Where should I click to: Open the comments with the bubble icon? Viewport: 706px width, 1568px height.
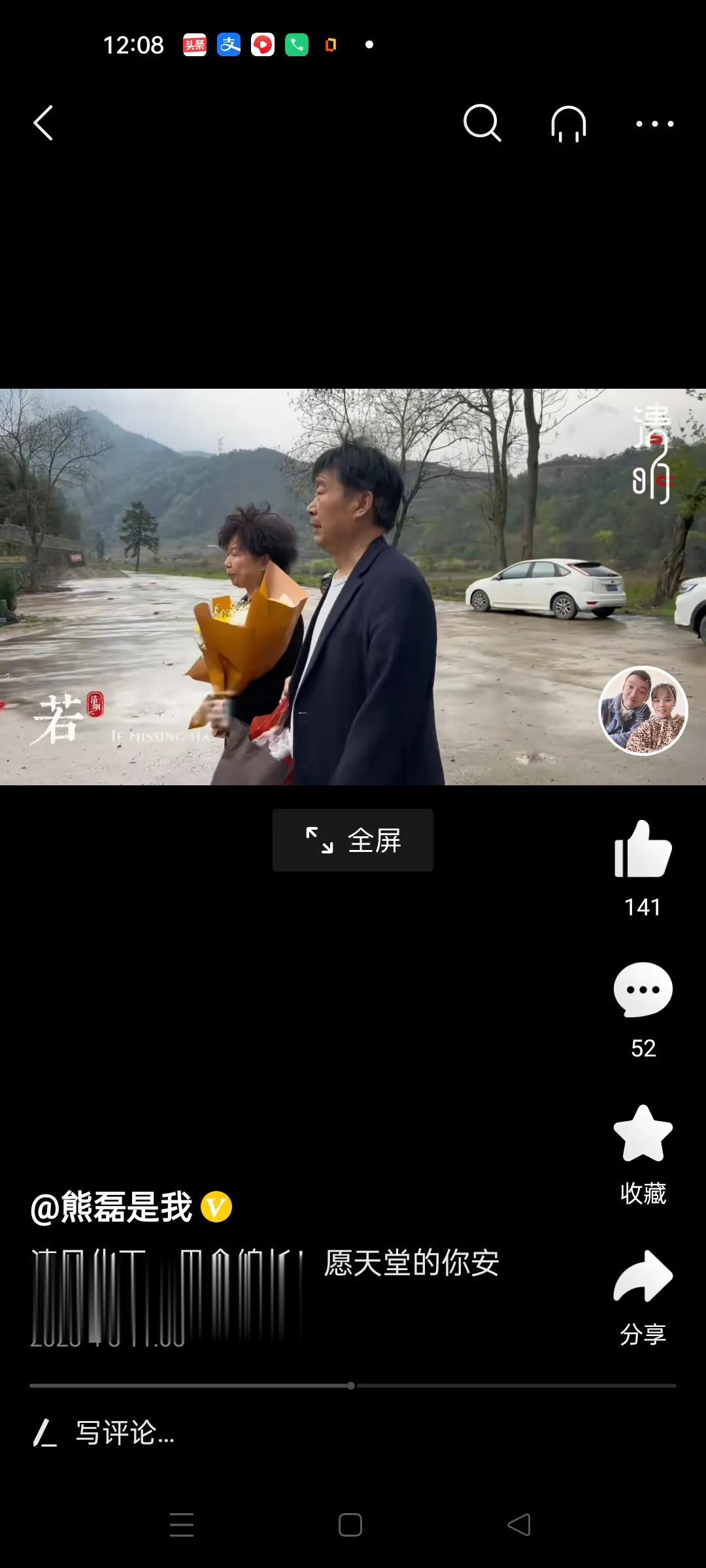coord(643,990)
